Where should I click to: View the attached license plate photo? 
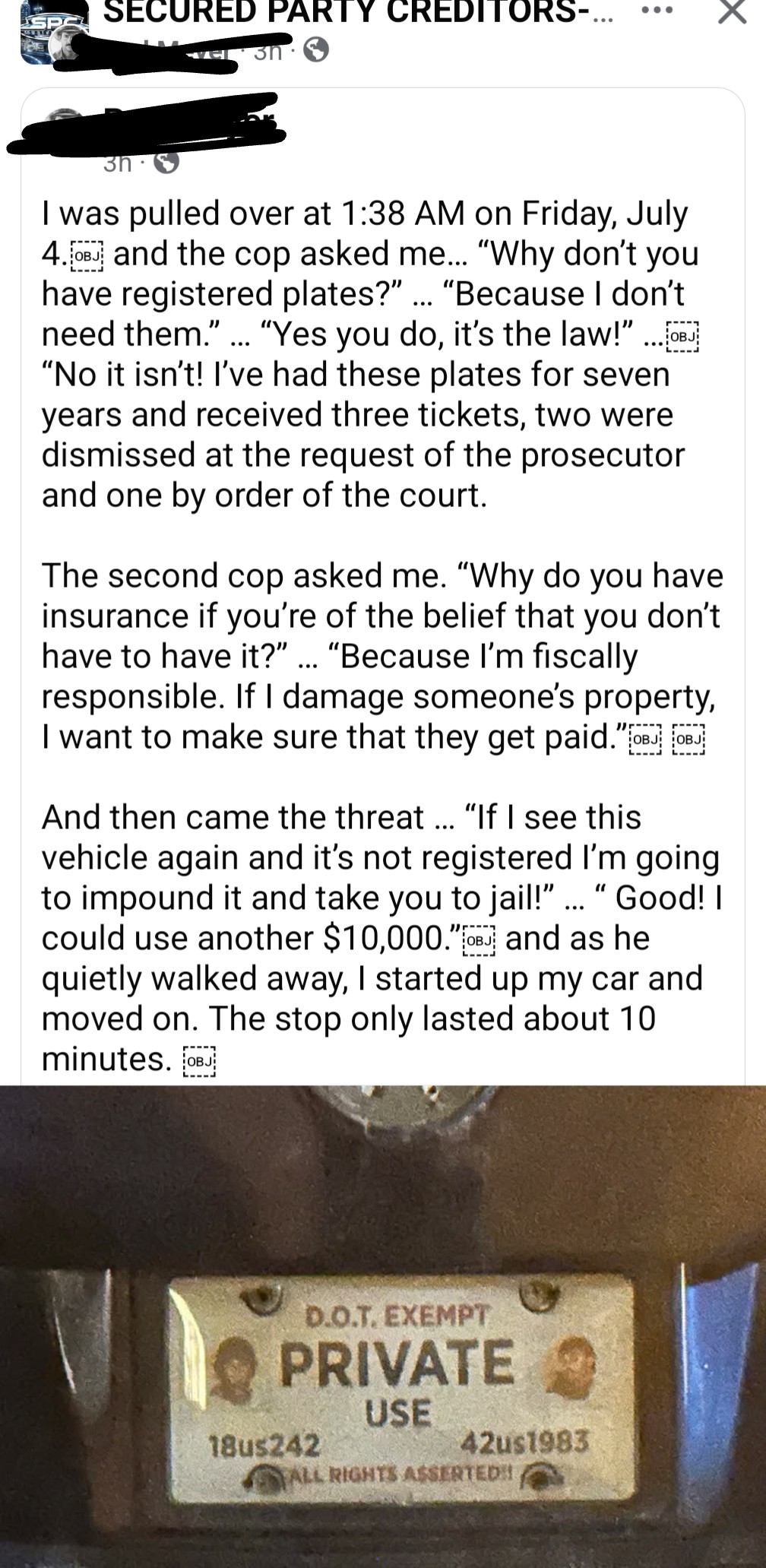pos(383,1326)
